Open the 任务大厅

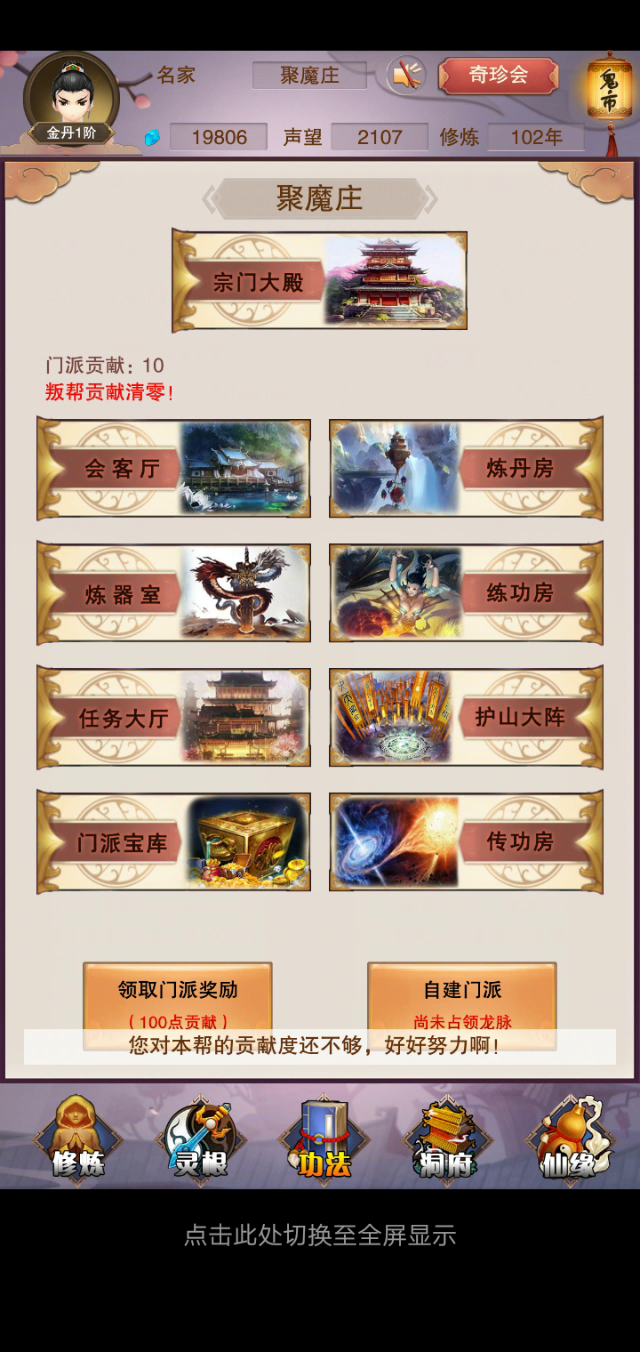(x=173, y=717)
